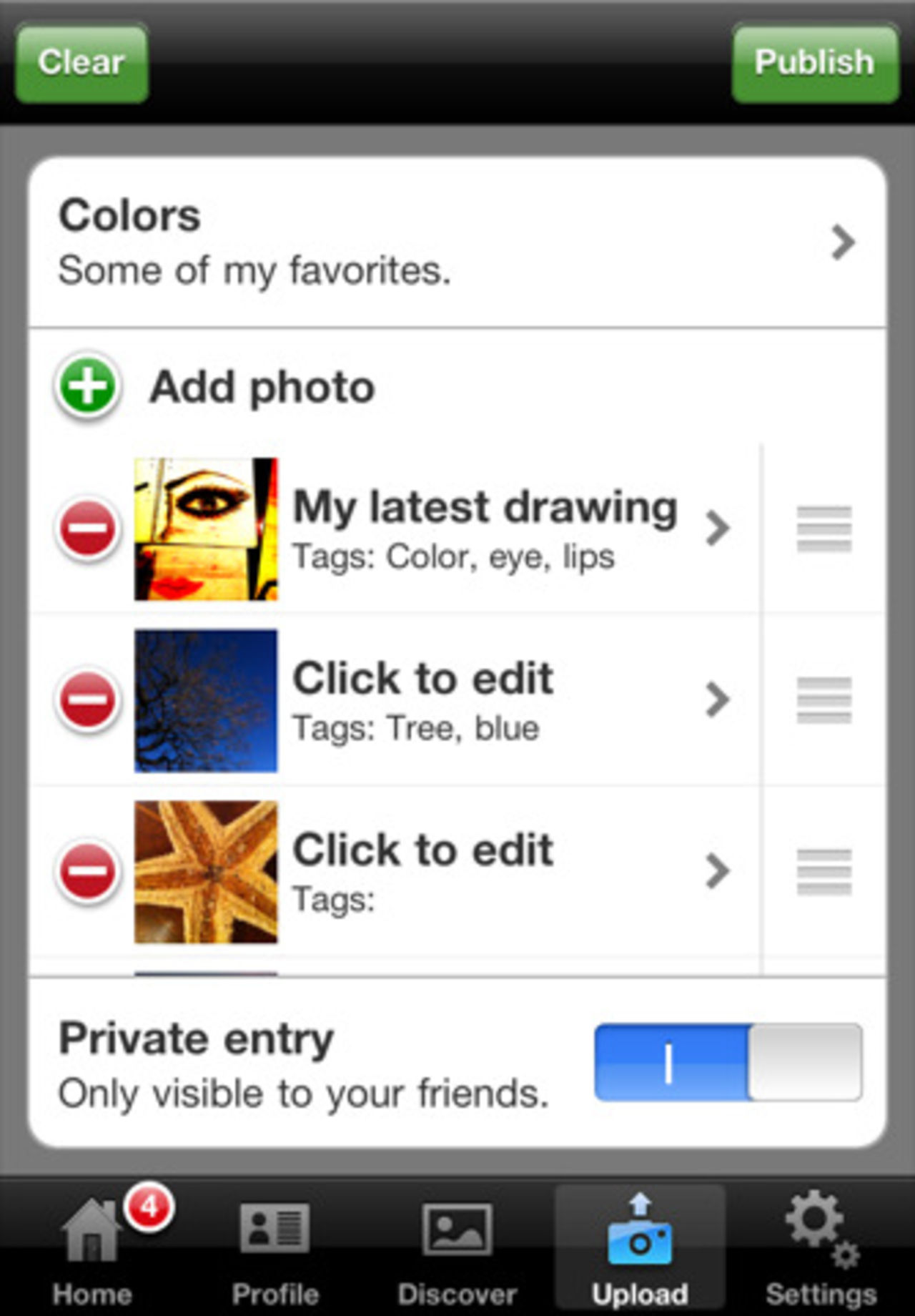Remove the My latest drawing photo
915x1316 pixels.
pos(87,529)
